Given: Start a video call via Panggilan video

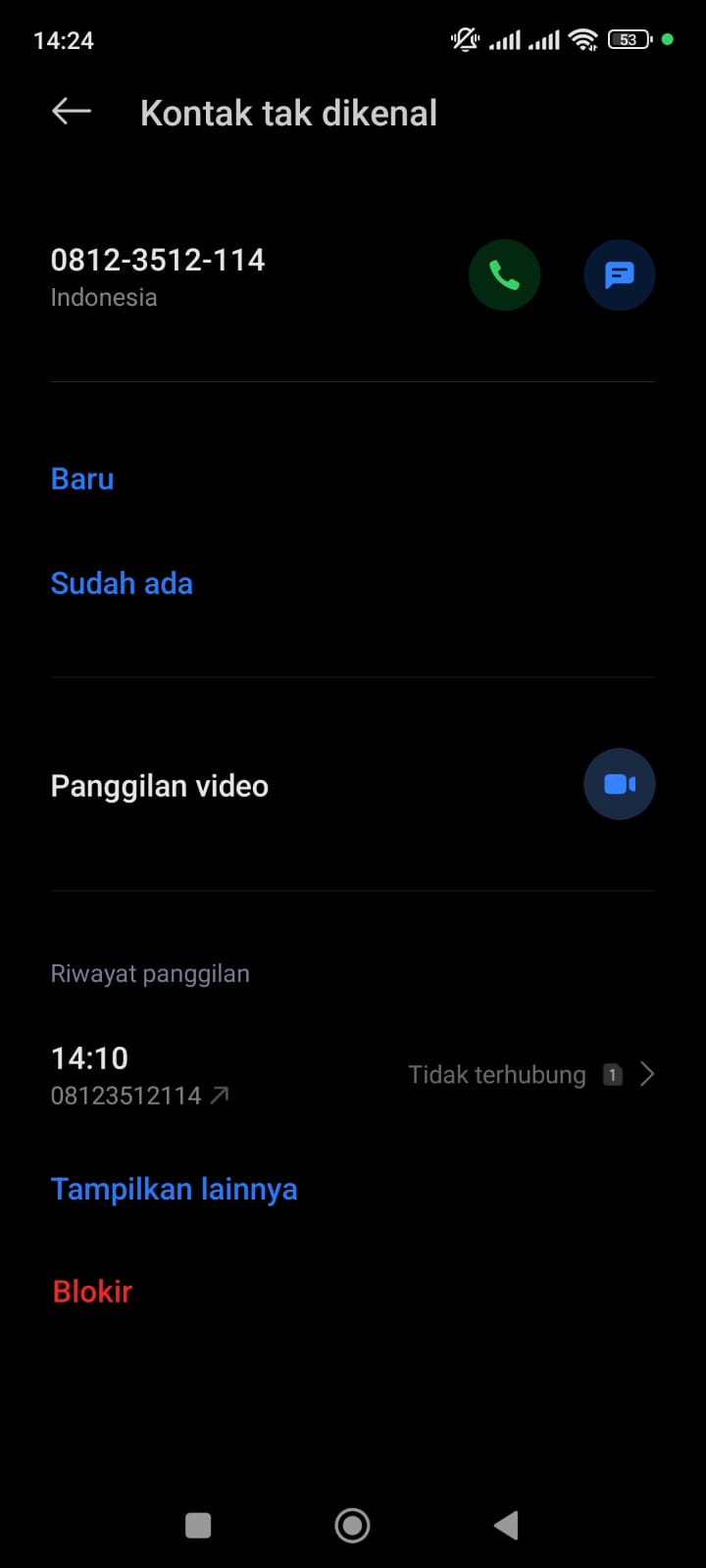Looking at the screenshot, I should [x=619, y=784].
